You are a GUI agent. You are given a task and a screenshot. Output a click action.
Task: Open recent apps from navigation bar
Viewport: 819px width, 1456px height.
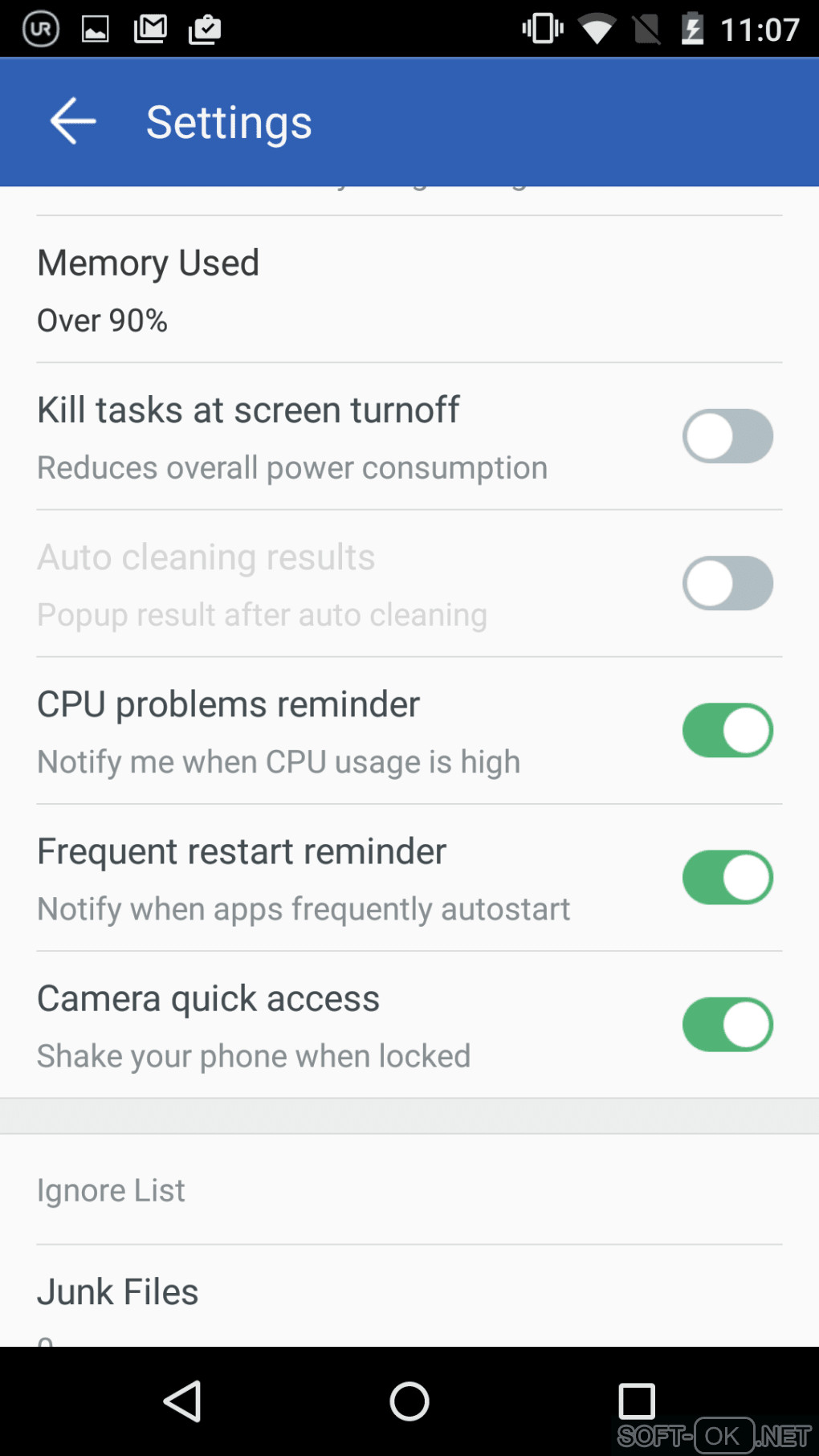636,1401
